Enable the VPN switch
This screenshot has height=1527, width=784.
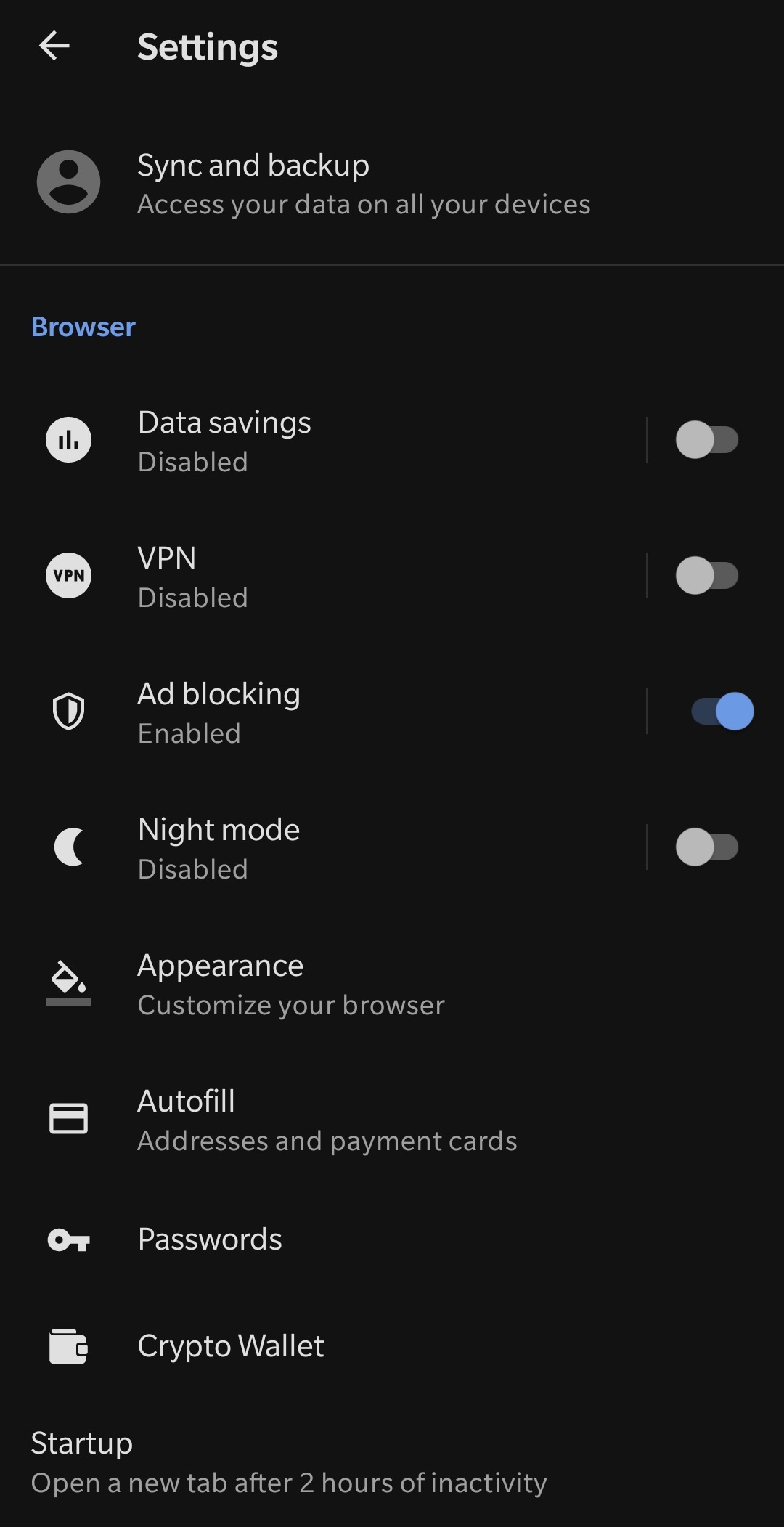tap(707, 576)
